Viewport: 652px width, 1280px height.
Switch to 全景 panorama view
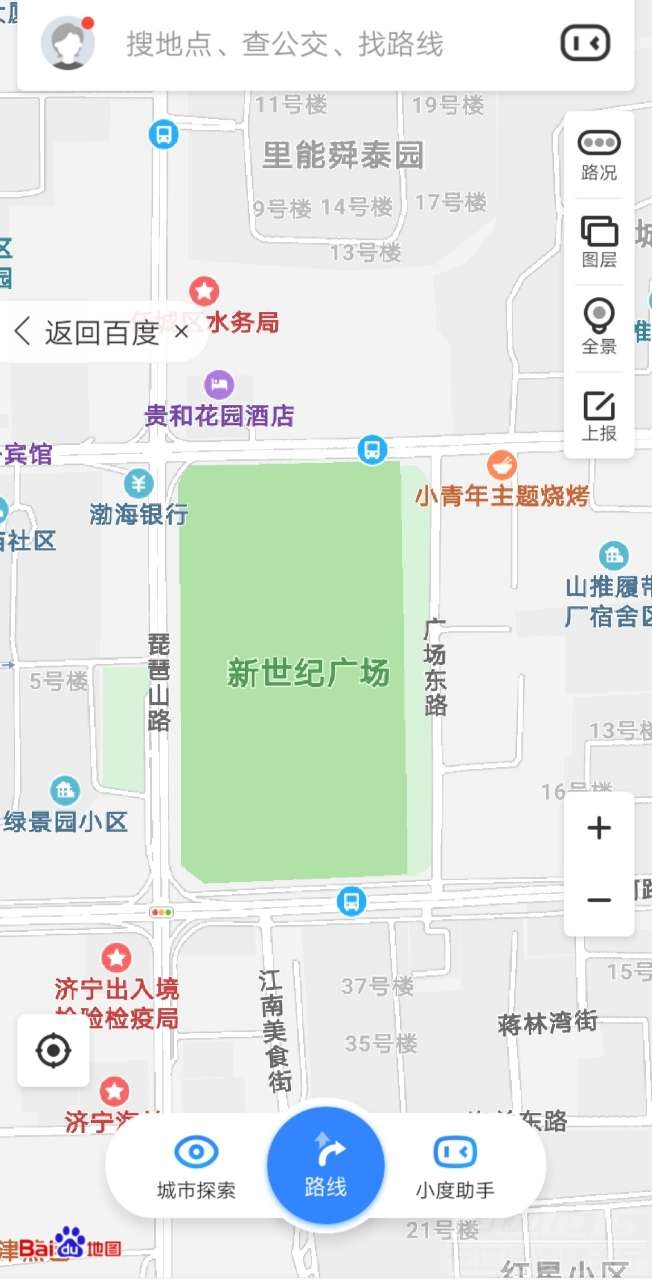(x=599, y=328)
